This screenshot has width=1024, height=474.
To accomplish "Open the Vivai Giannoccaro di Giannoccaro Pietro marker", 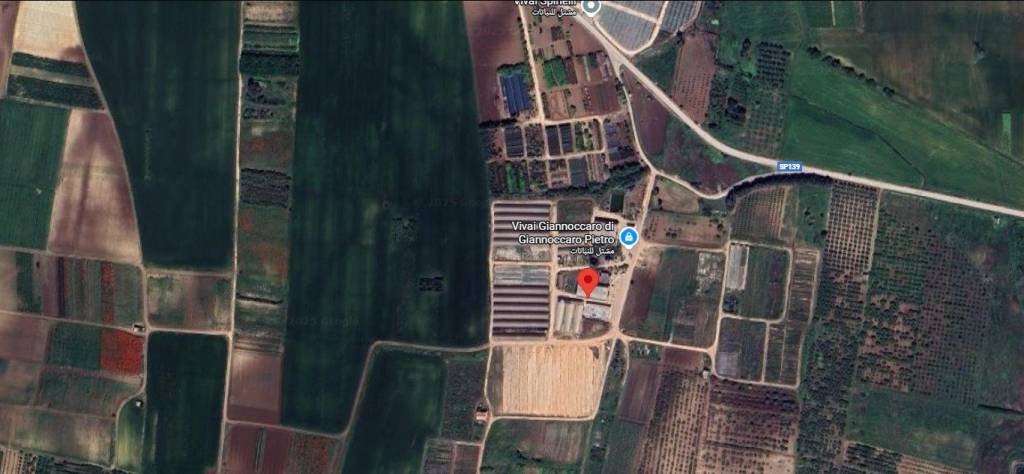I will point(629,237).
